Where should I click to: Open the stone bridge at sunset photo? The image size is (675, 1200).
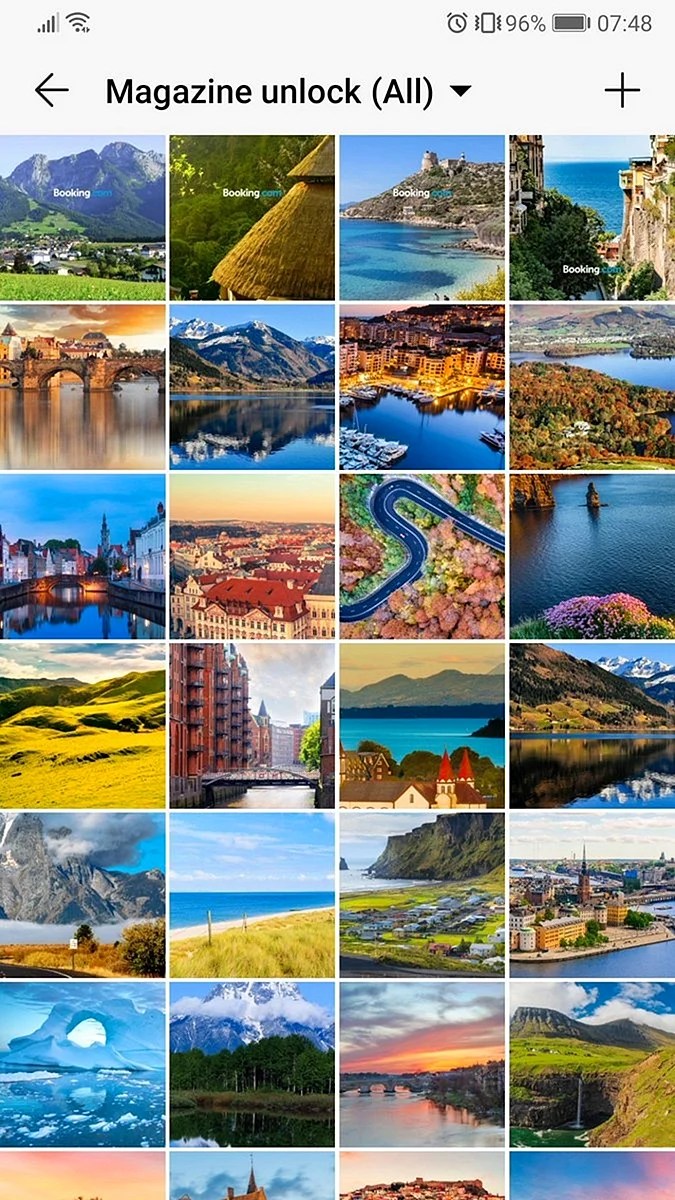click(x=82, y=387)
